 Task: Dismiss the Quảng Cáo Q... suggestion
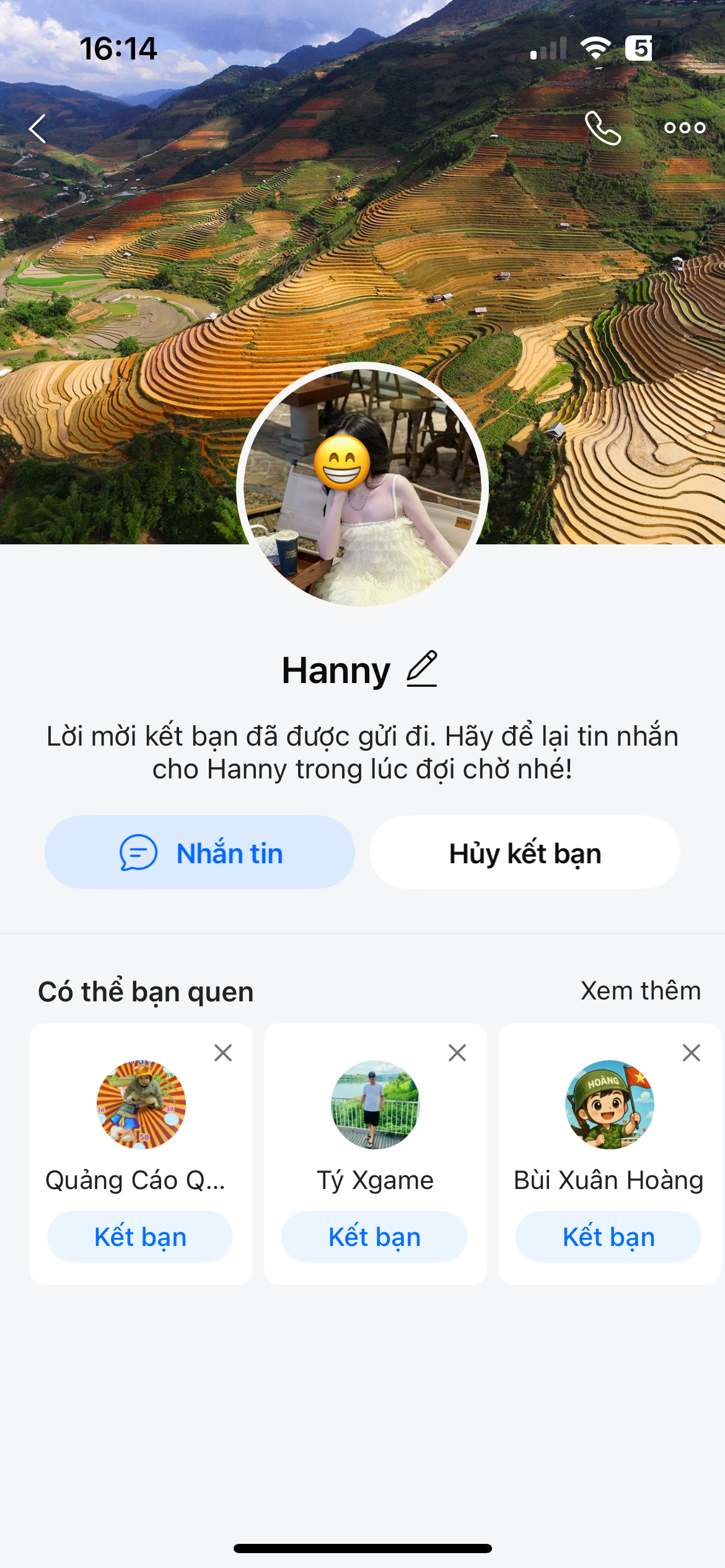[x=223, y=1053]
